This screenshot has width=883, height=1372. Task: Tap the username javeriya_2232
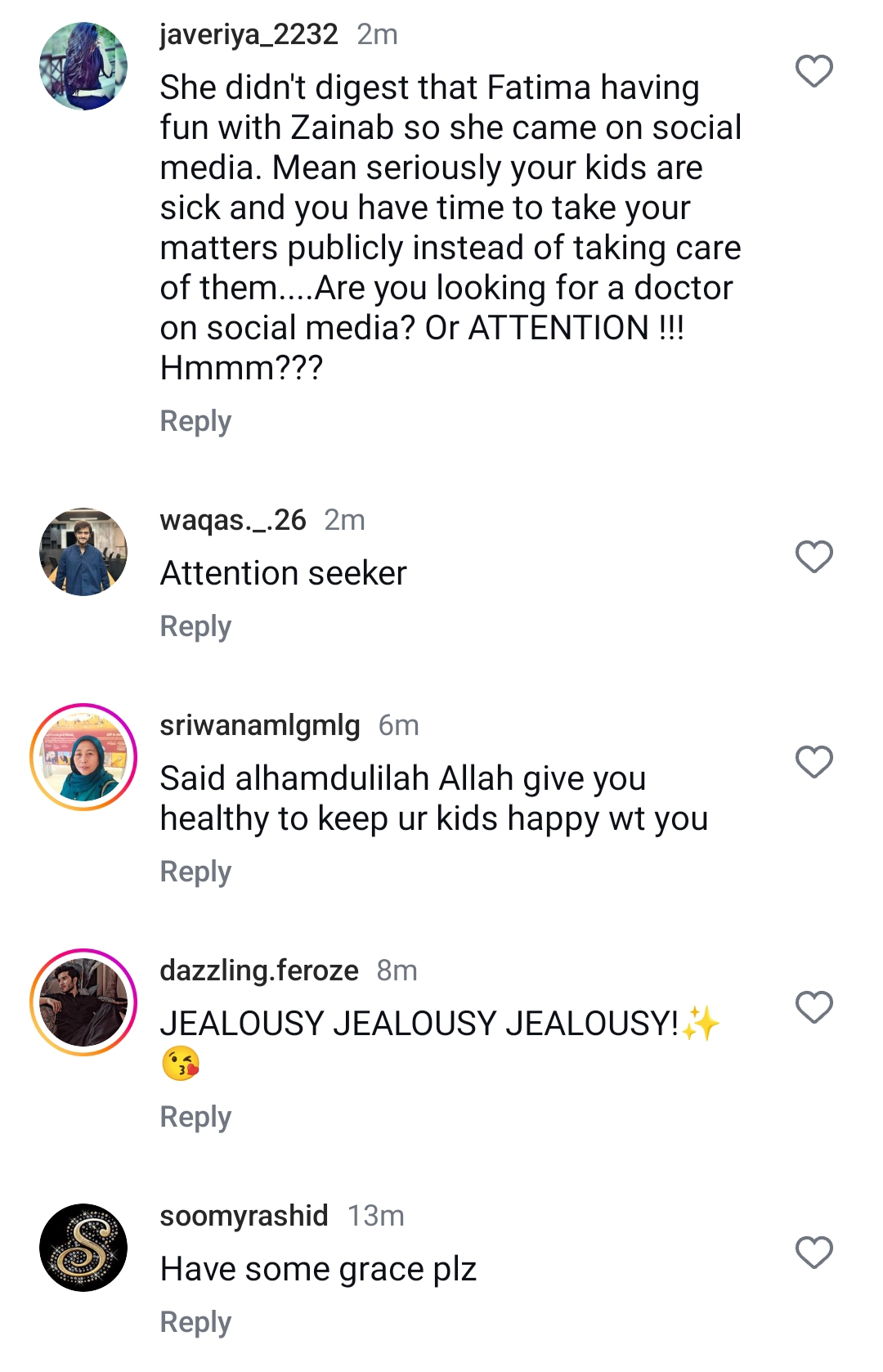click(249, 34)
